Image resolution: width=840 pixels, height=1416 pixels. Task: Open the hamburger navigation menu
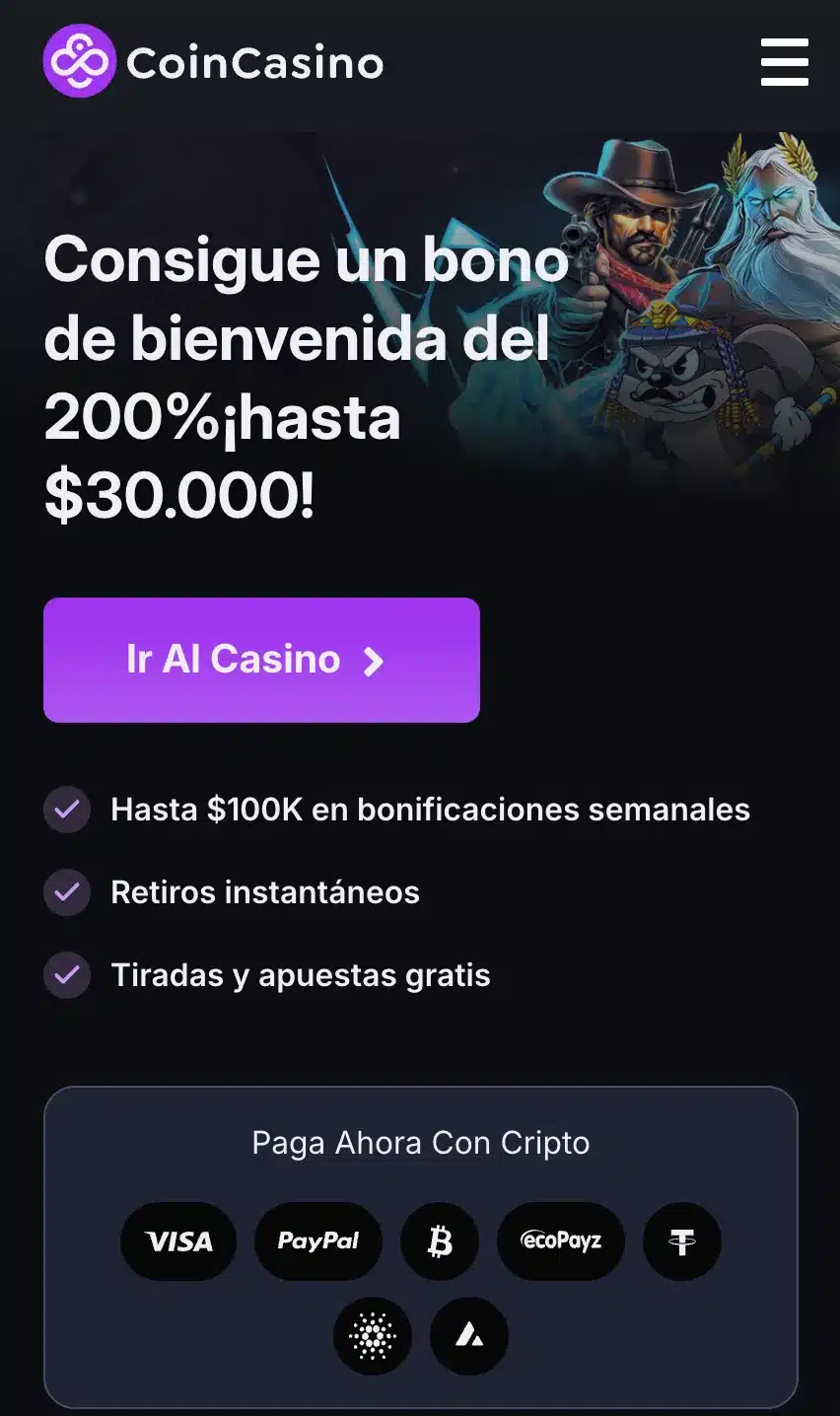point(784,61)
